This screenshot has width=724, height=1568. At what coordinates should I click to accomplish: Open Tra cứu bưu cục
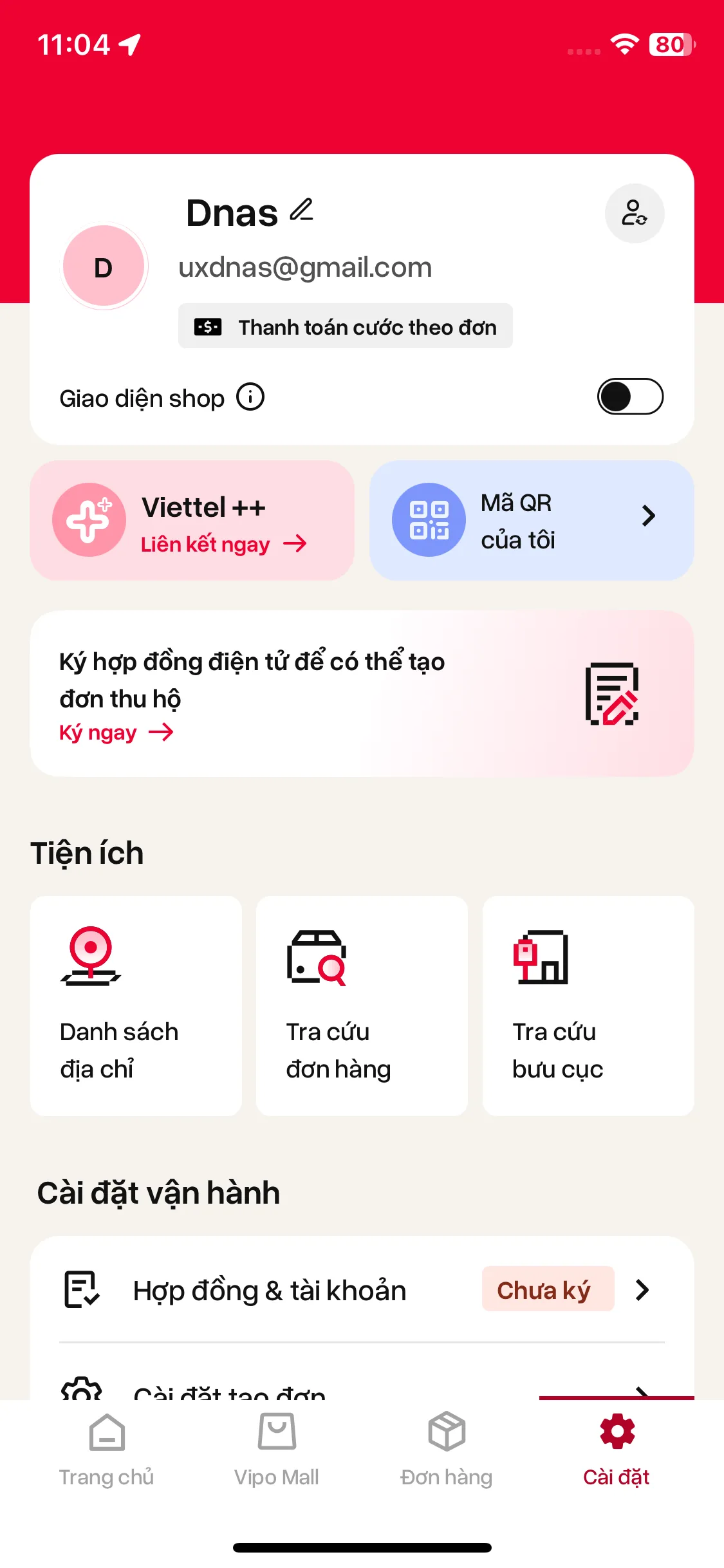[x=588, y=1005]
